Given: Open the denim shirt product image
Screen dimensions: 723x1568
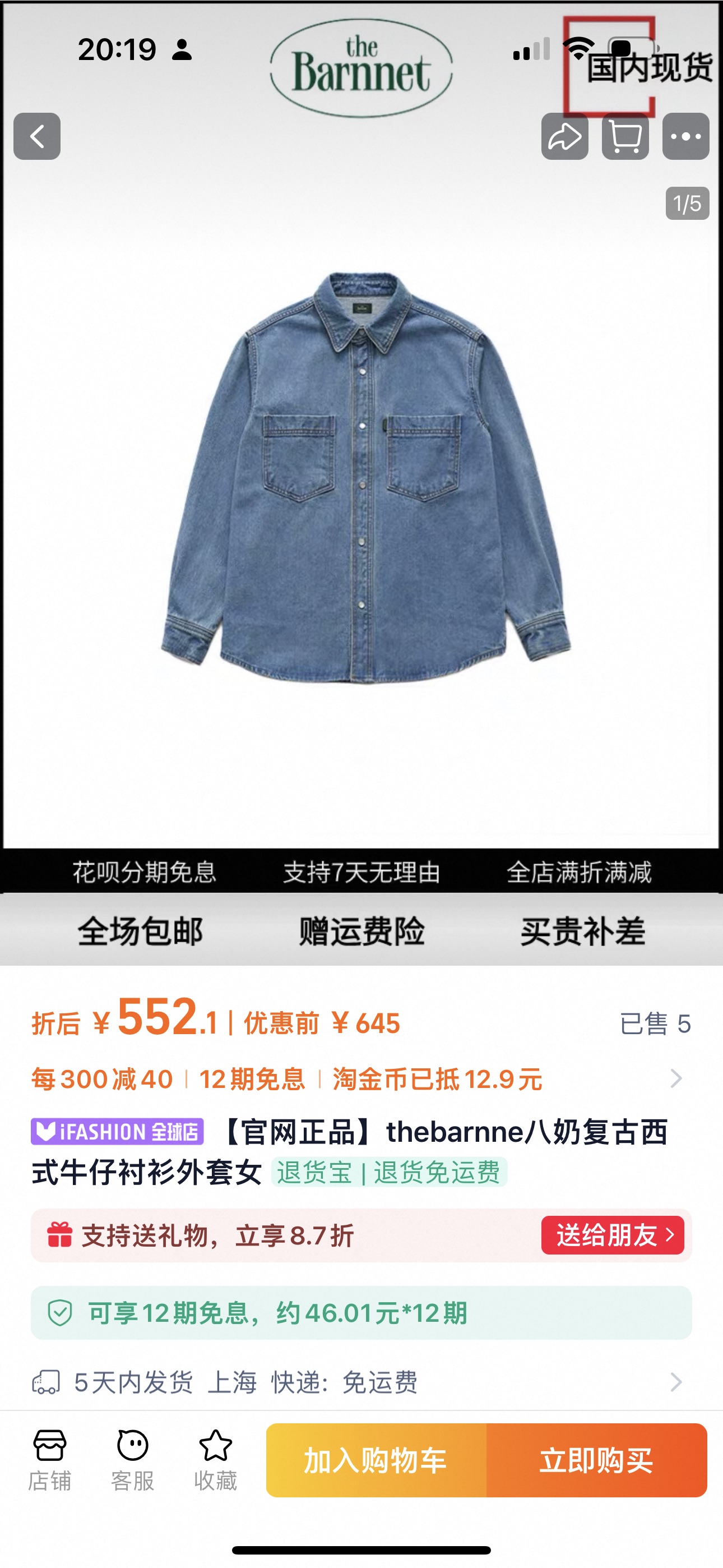Looking at the screenshot, I should 365,478.
